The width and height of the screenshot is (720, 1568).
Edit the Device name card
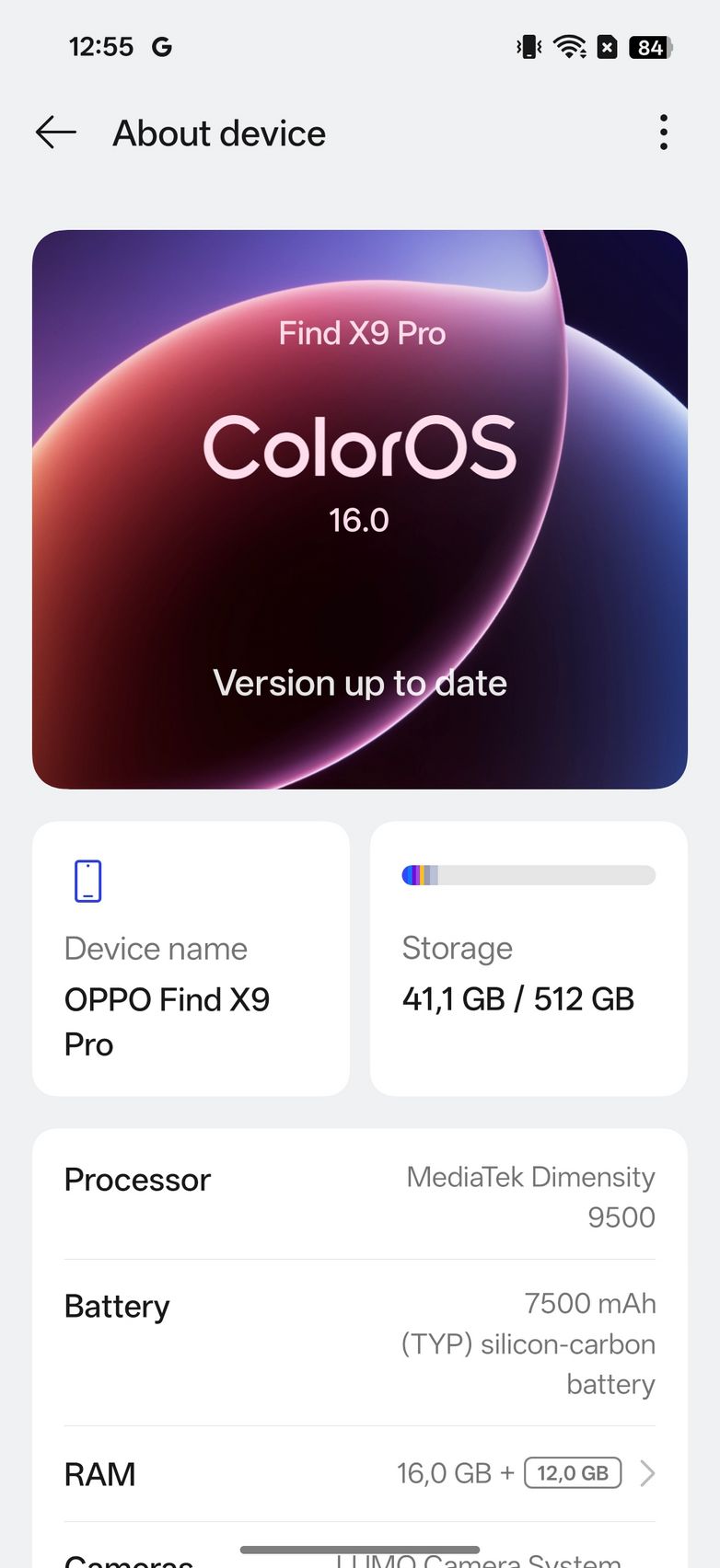click(x=191, y=958)
